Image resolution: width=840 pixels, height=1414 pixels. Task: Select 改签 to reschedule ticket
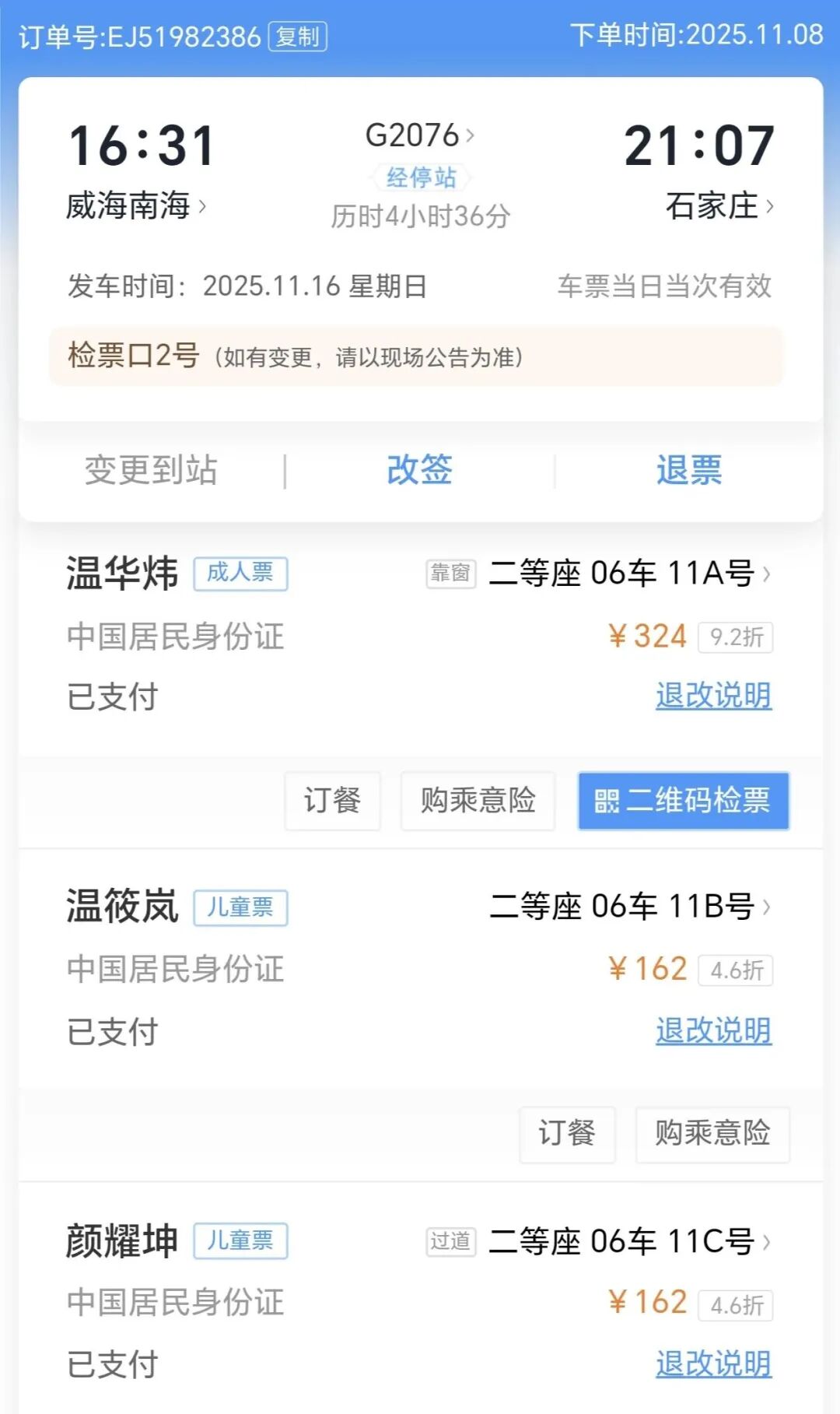419,470
